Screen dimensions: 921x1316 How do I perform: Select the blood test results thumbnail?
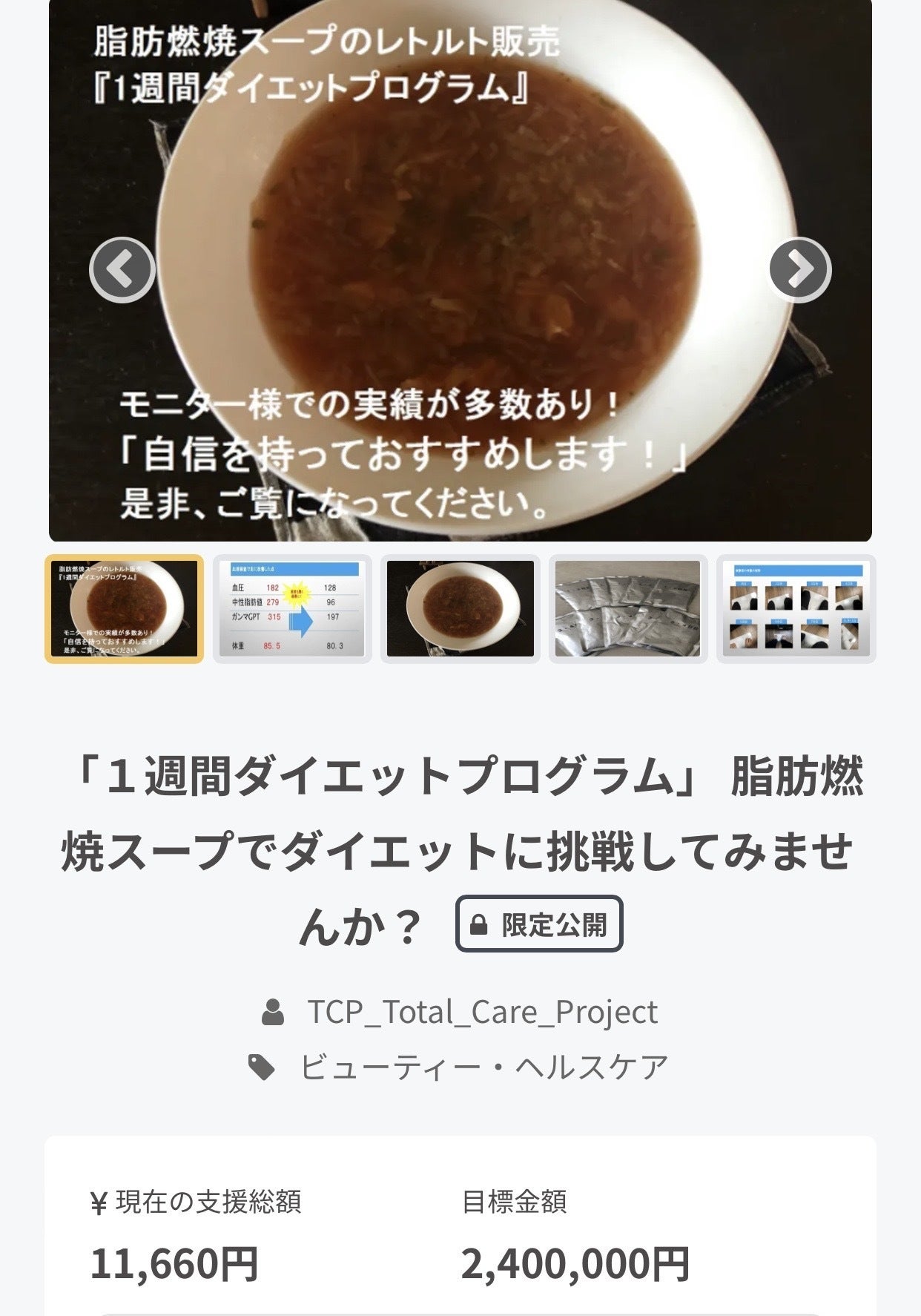(292, 608)
